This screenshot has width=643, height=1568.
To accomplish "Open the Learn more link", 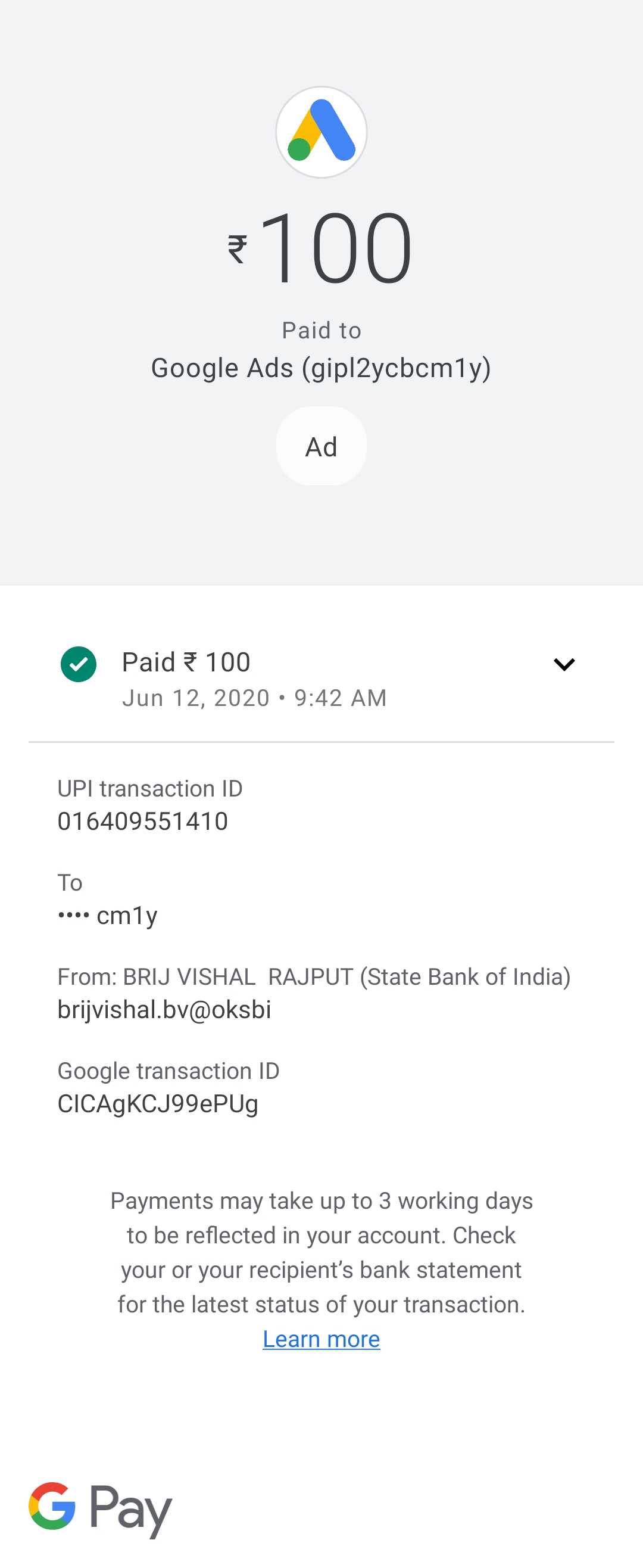I will (321, 1339).
